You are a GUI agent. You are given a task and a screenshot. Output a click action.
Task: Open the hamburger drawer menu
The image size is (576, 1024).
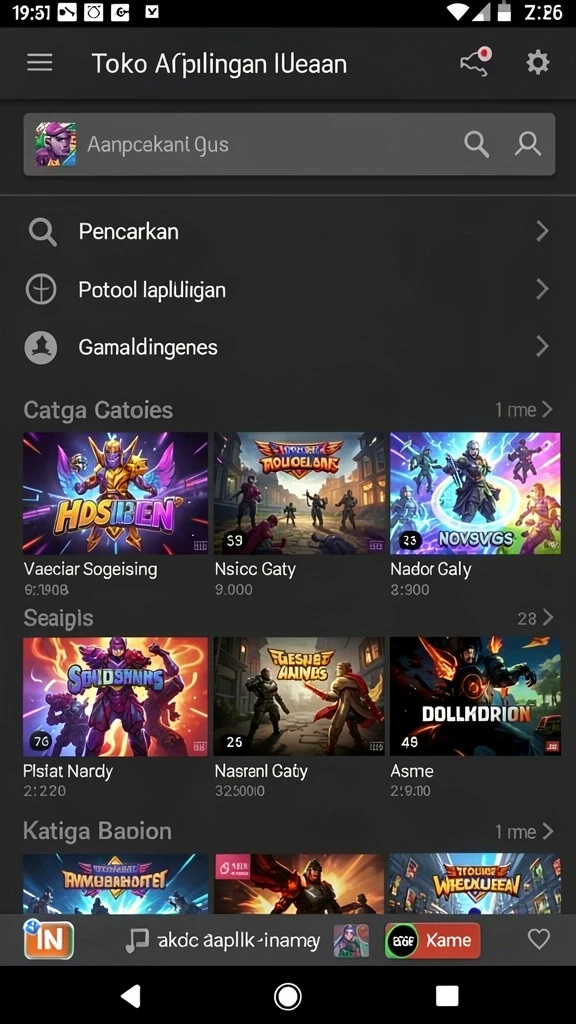pos(39,63)
